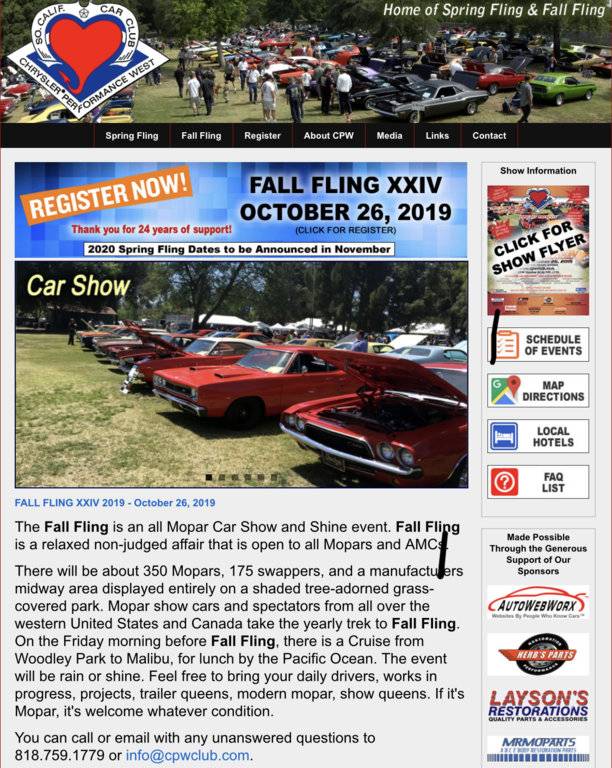View the Schedule of Events
This screenshot has width=612, height=768.
point(538,345)
